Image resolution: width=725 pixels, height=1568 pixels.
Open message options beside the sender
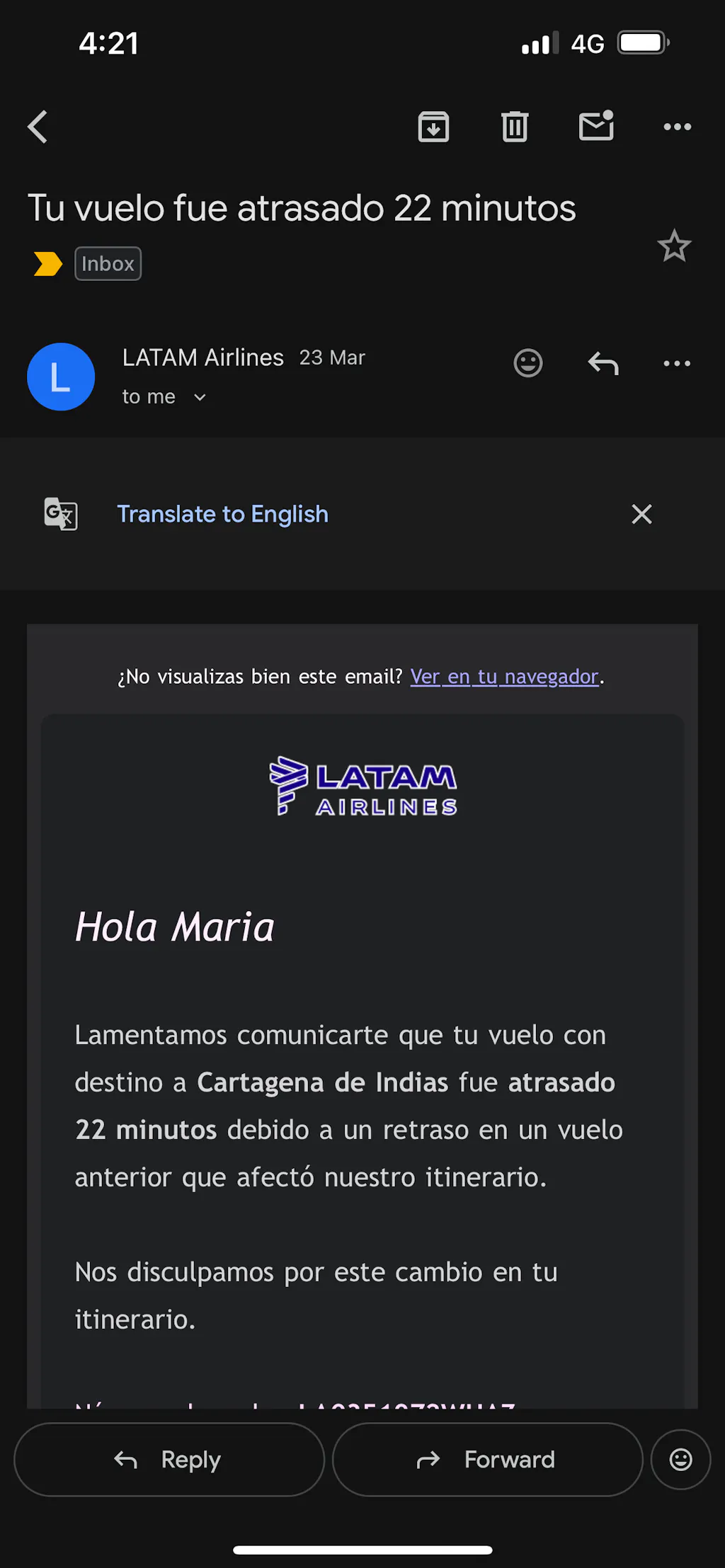[677, 364]
